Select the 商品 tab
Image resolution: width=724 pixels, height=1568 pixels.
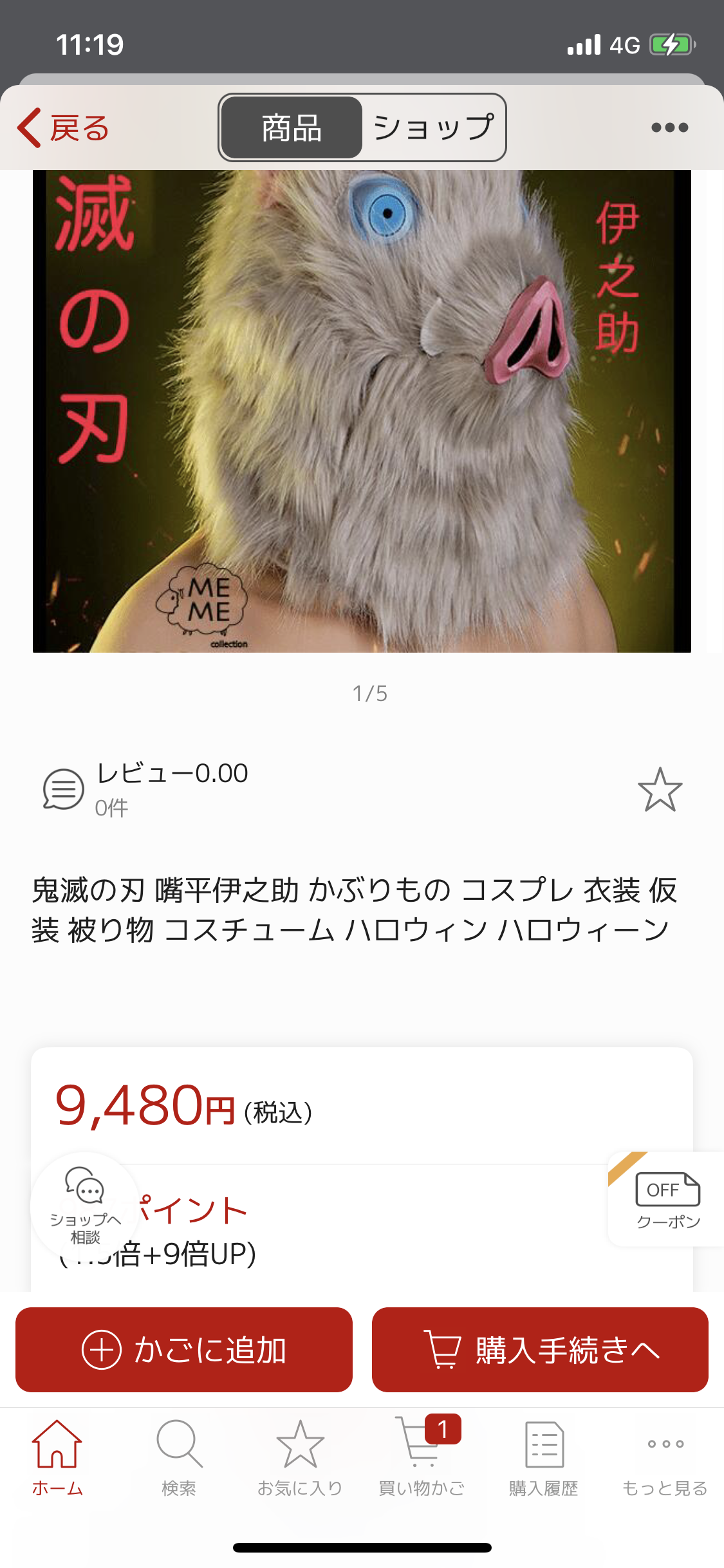click(292, 127)
